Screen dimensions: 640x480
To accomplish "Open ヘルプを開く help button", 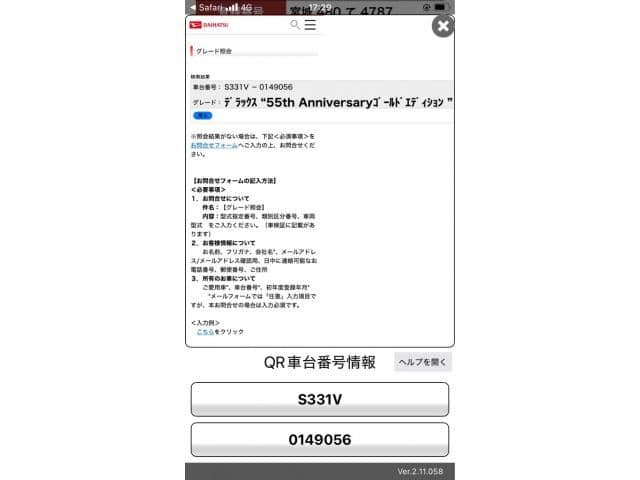I will (423, 362).
